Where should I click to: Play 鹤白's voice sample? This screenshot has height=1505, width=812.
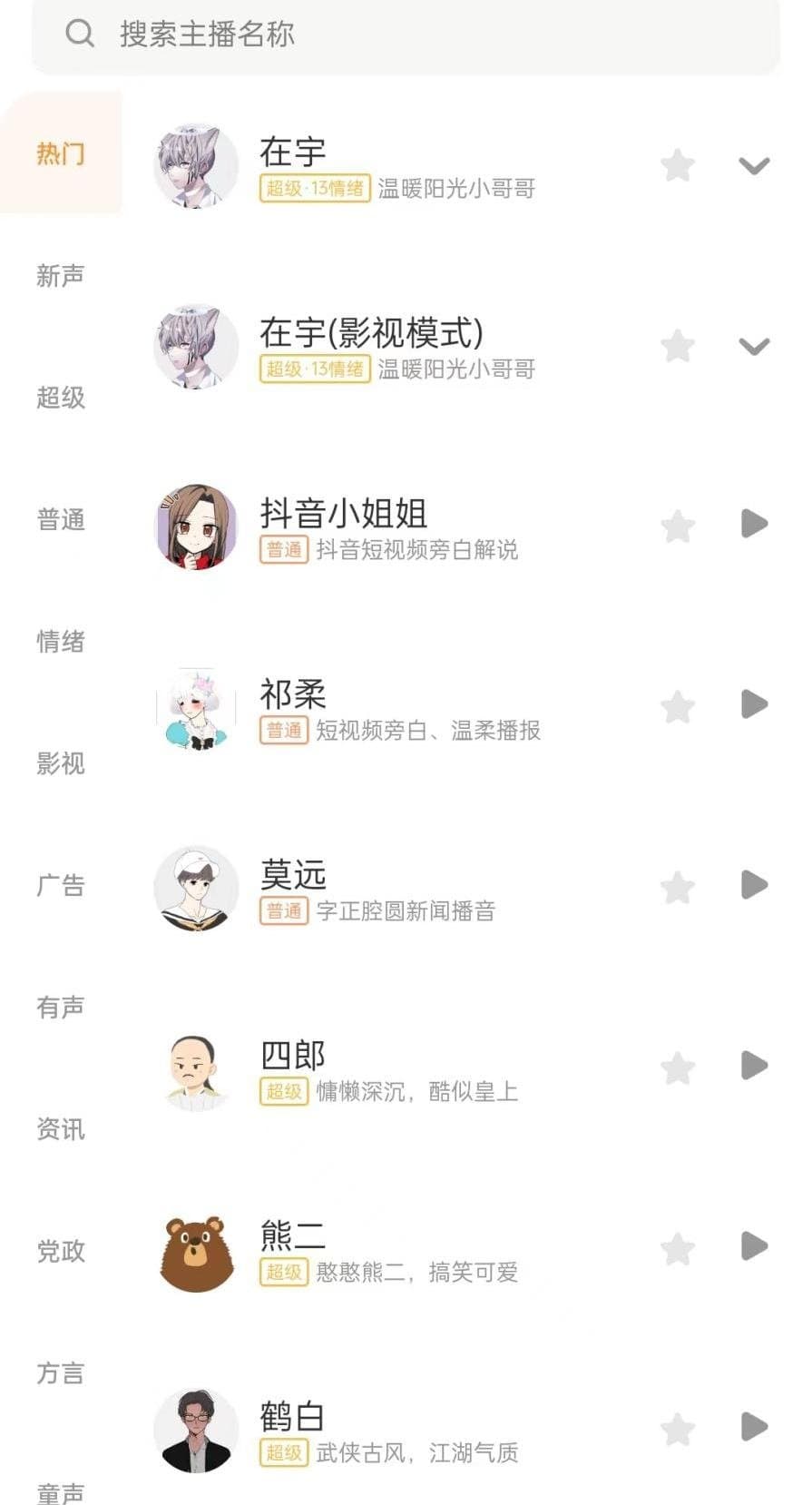pyautogui.click(x=756, y=1427)
